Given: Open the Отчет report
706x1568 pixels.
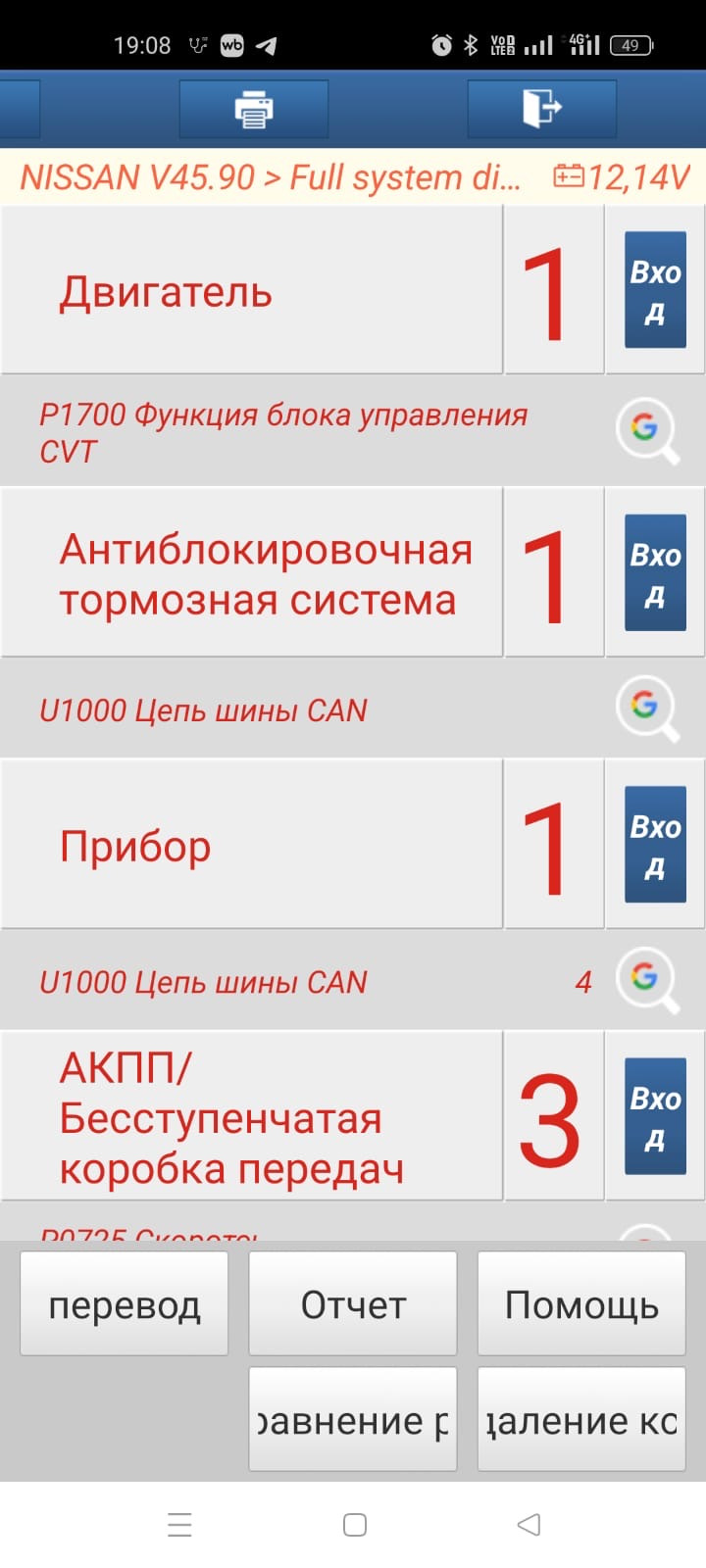Looking at the screenshot, I should (352, 1303).
